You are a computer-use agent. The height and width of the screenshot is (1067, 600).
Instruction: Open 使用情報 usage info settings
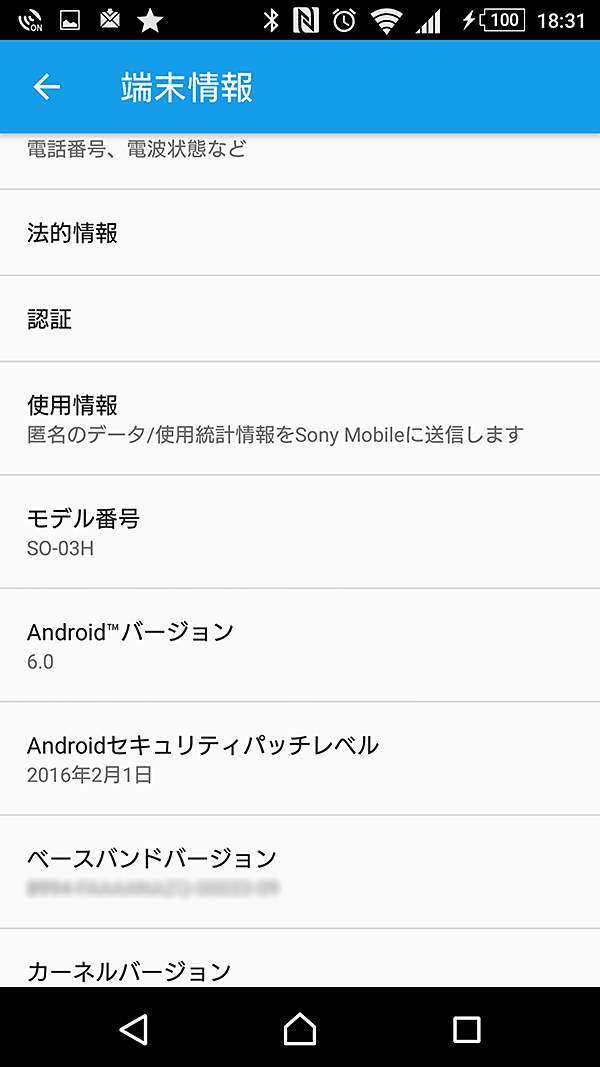tap(300, 418)
